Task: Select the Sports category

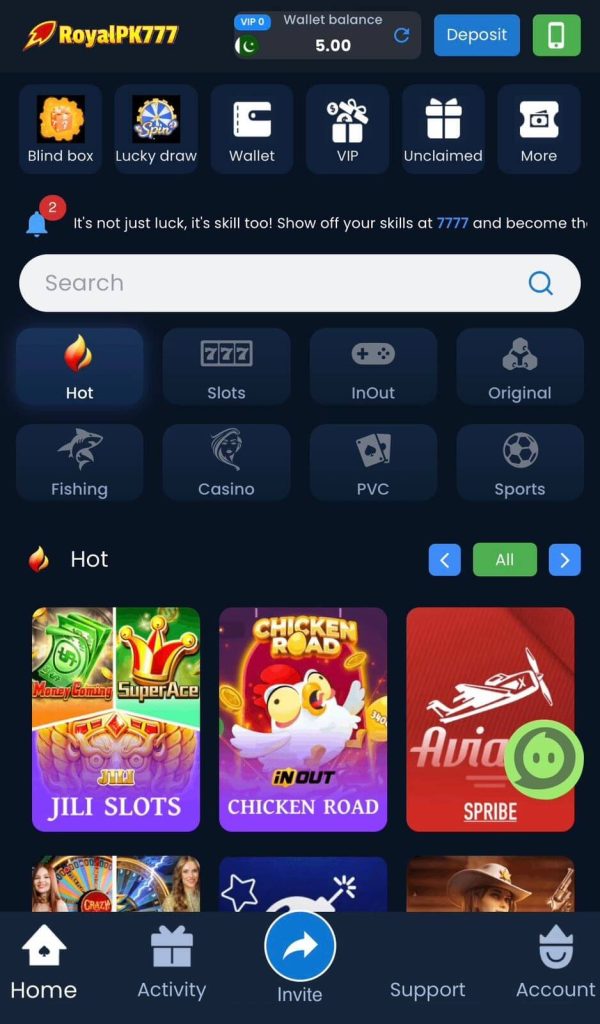Action: coord(519,463)
